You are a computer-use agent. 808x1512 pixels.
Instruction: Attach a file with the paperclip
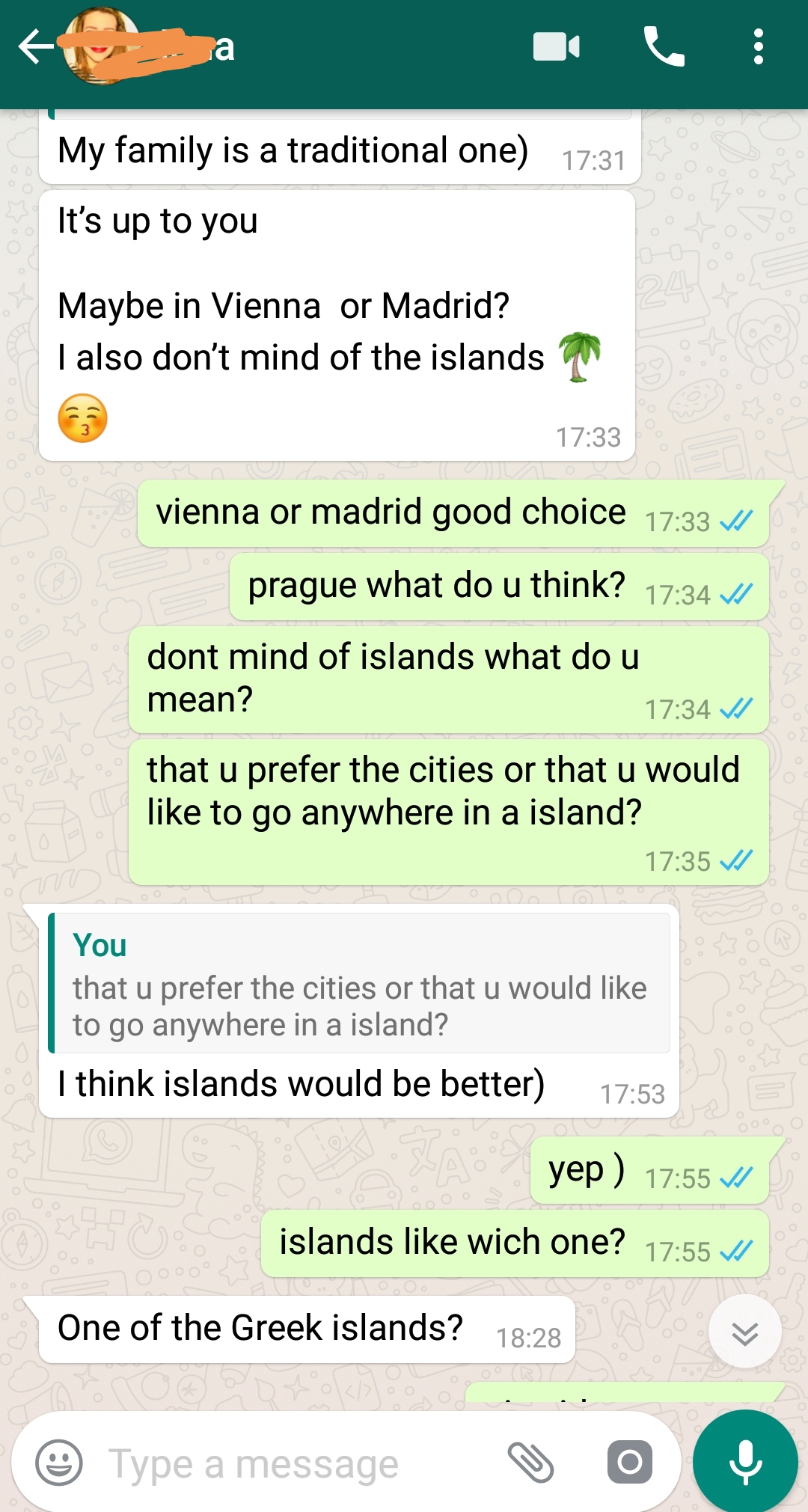(530, 1463)
